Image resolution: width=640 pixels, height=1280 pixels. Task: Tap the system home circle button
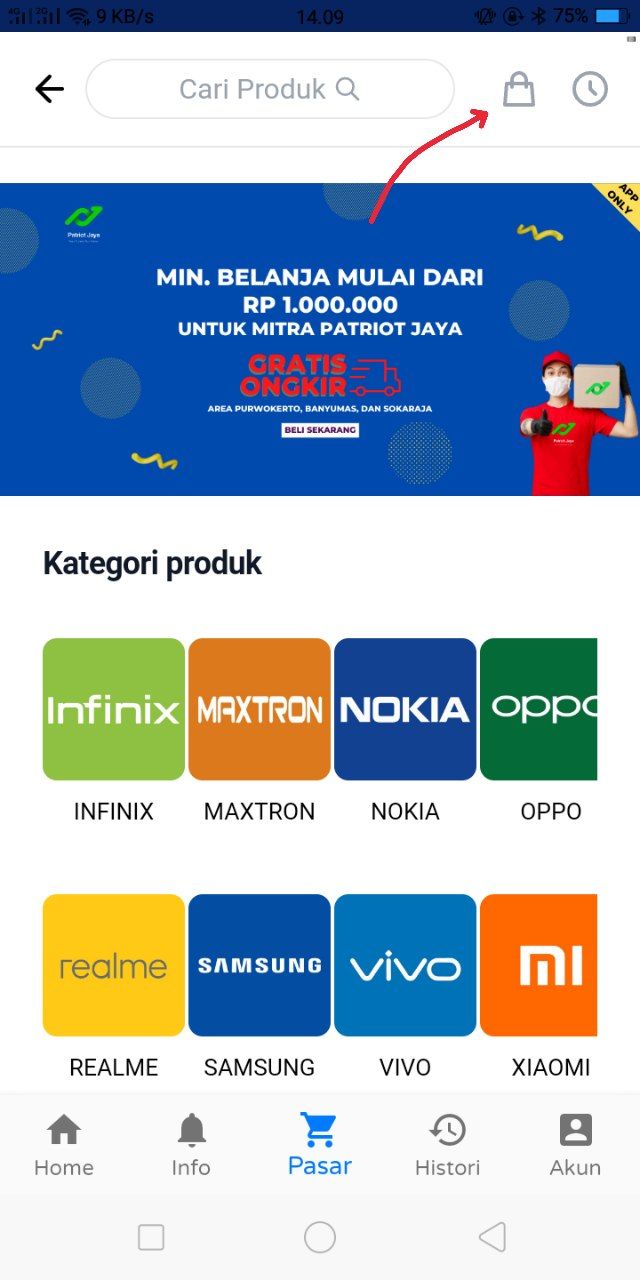320,1237
